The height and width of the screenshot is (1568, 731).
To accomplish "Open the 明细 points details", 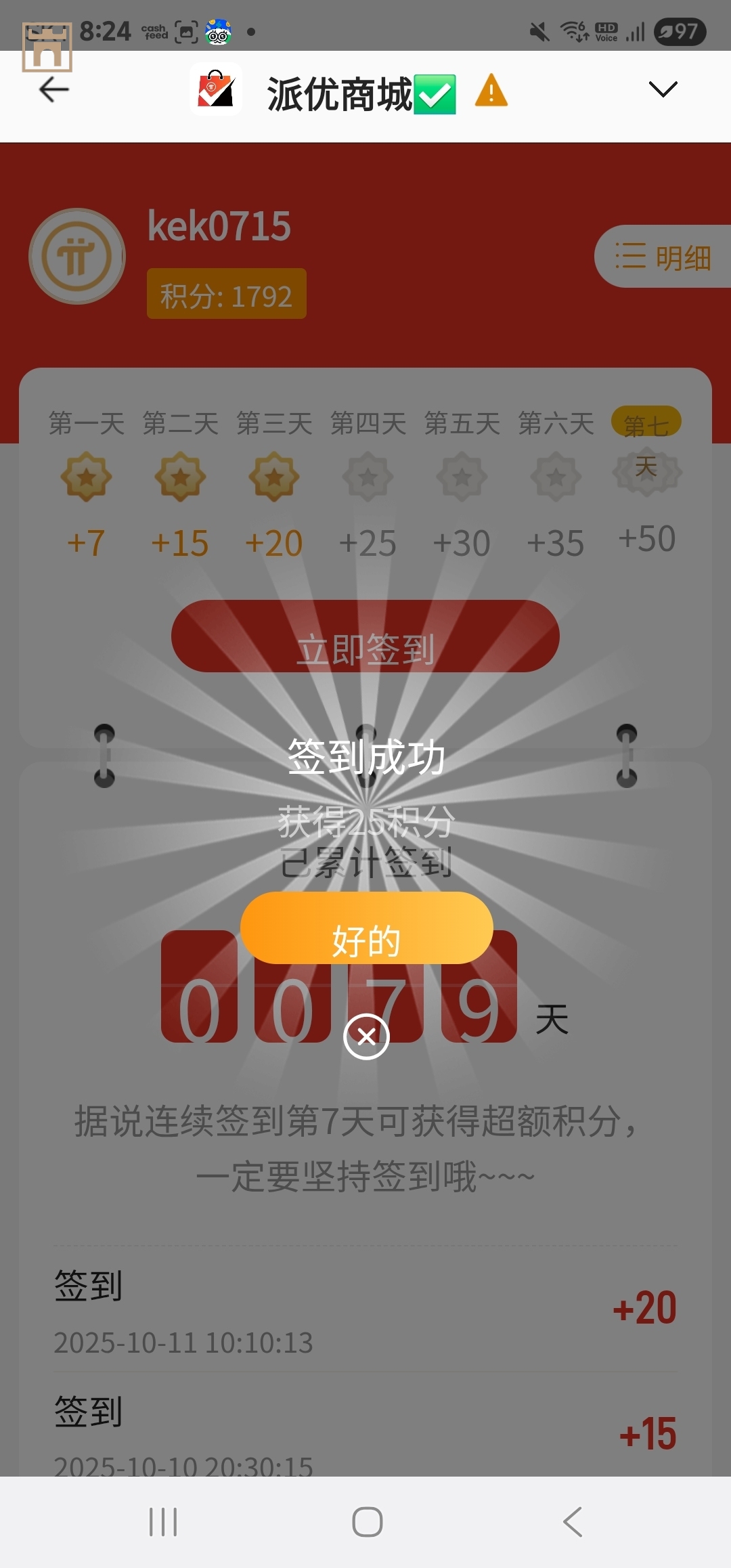I will point(663,257).
